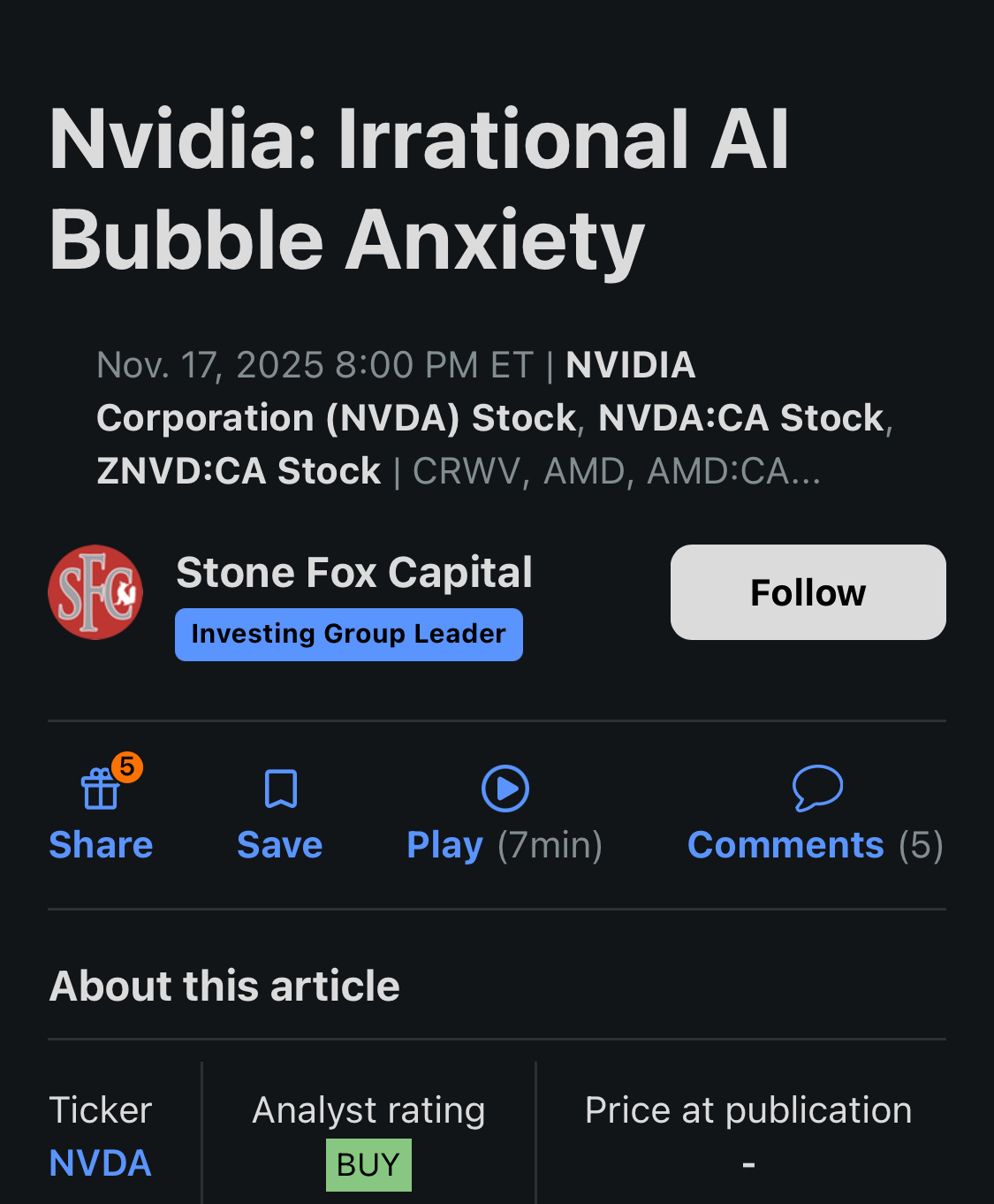Open the NVDA ticker link
Viewport: 994px width, 1204px height.
pyautogui.click(x=100, y=1163)
